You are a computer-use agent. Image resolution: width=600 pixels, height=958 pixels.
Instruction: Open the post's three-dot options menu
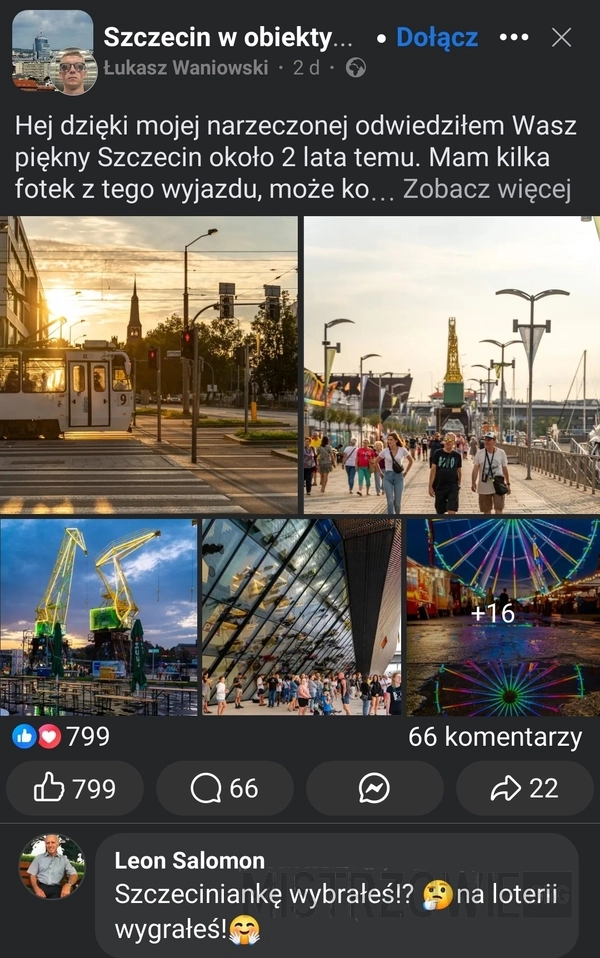pos(513,38)
